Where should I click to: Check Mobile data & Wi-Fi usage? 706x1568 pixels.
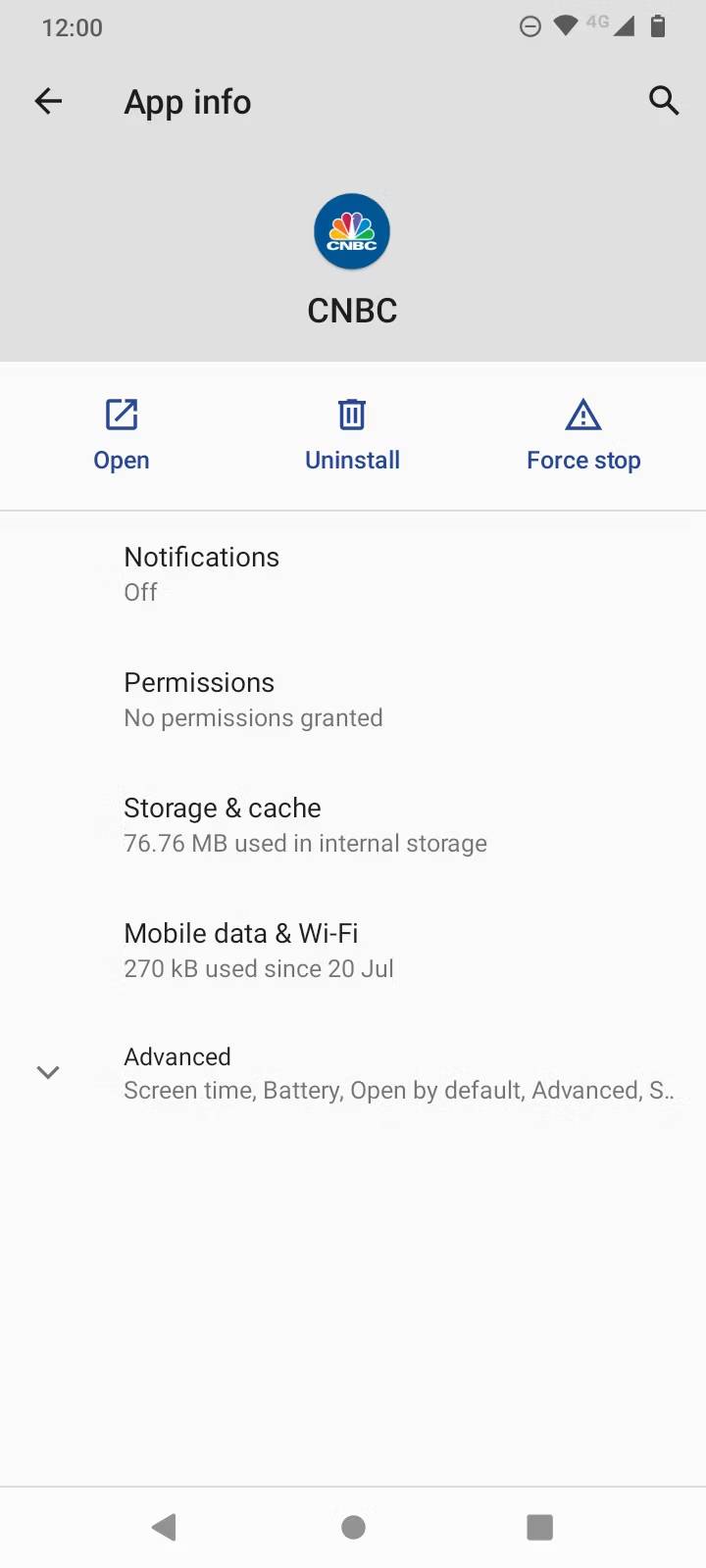[353, 950]
